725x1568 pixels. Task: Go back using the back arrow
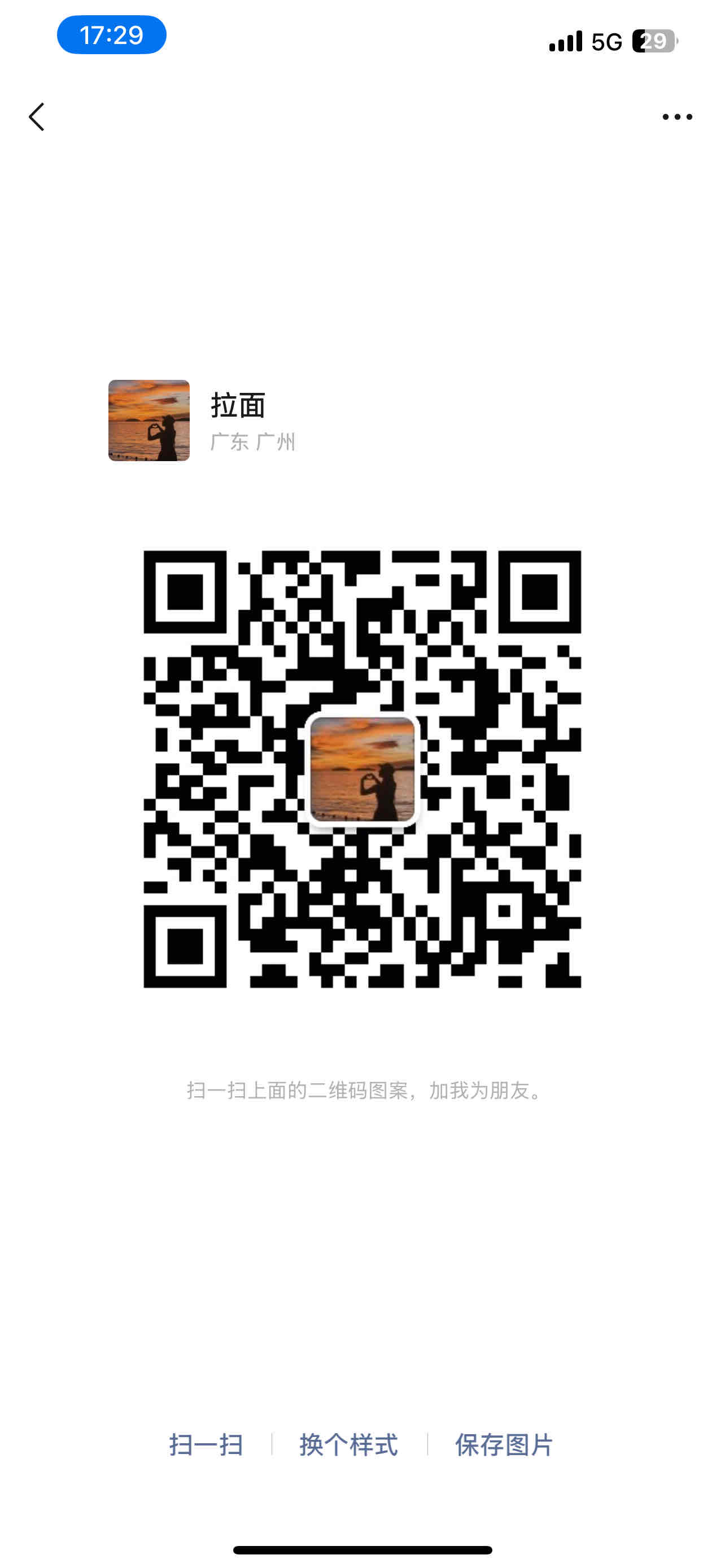coord(37,117)
